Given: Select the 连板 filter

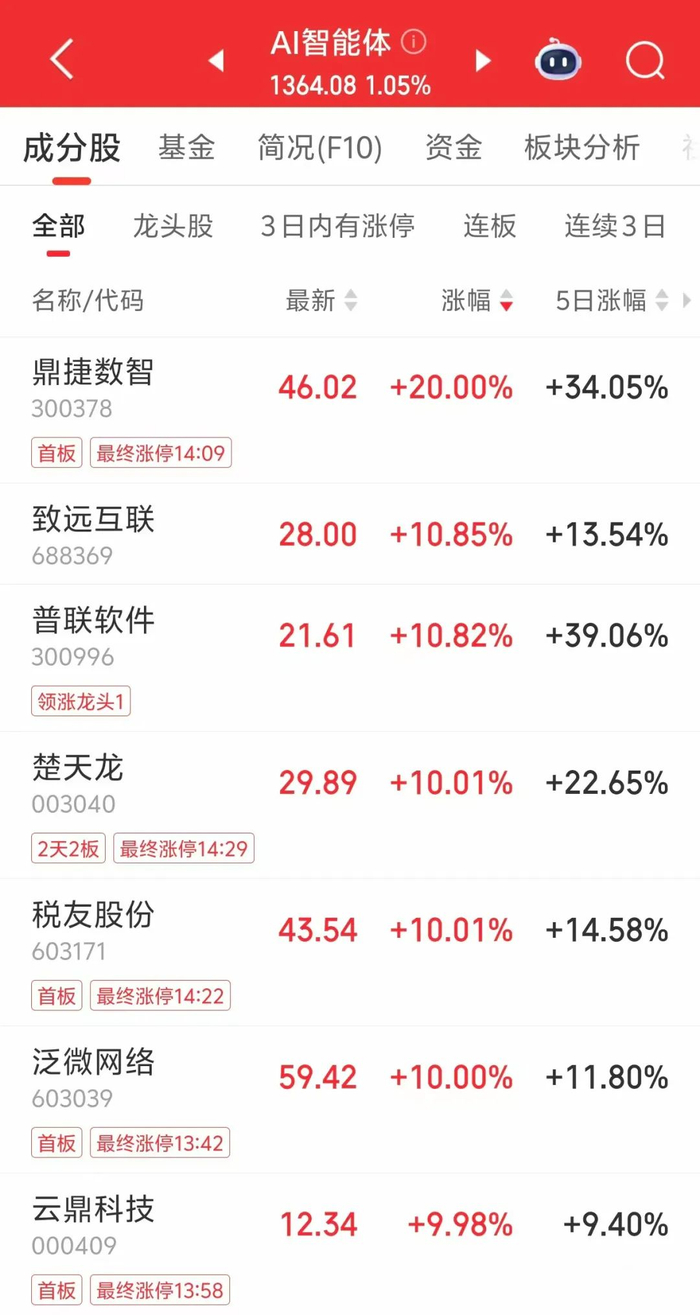Looking at the screenshot, I should pos(490,226).
